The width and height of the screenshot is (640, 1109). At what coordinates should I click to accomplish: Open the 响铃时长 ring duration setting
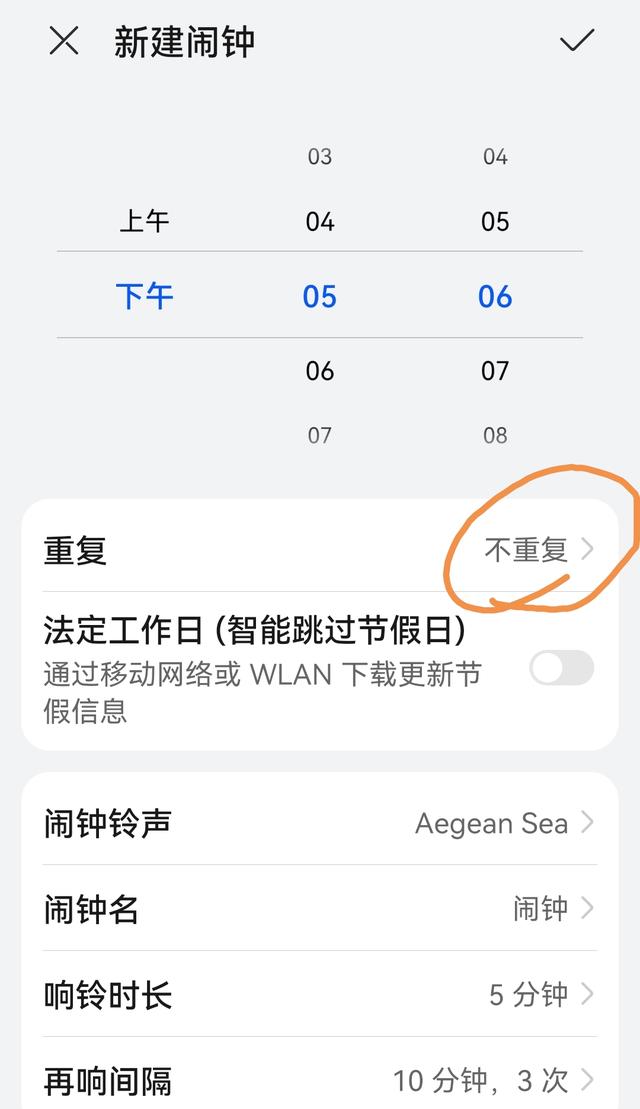coord(320,995)
